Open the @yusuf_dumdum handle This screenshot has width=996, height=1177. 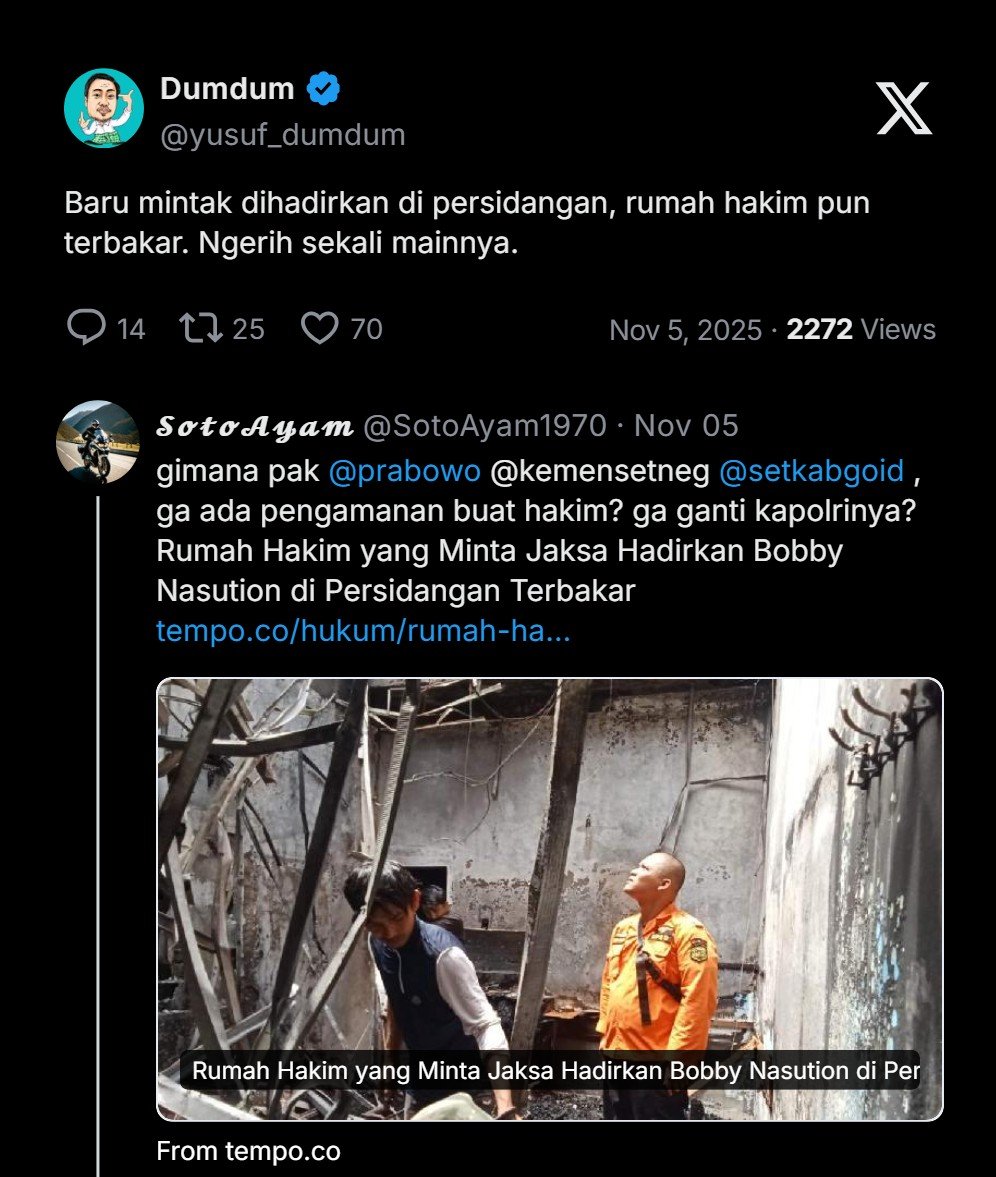tap(283, 135)
